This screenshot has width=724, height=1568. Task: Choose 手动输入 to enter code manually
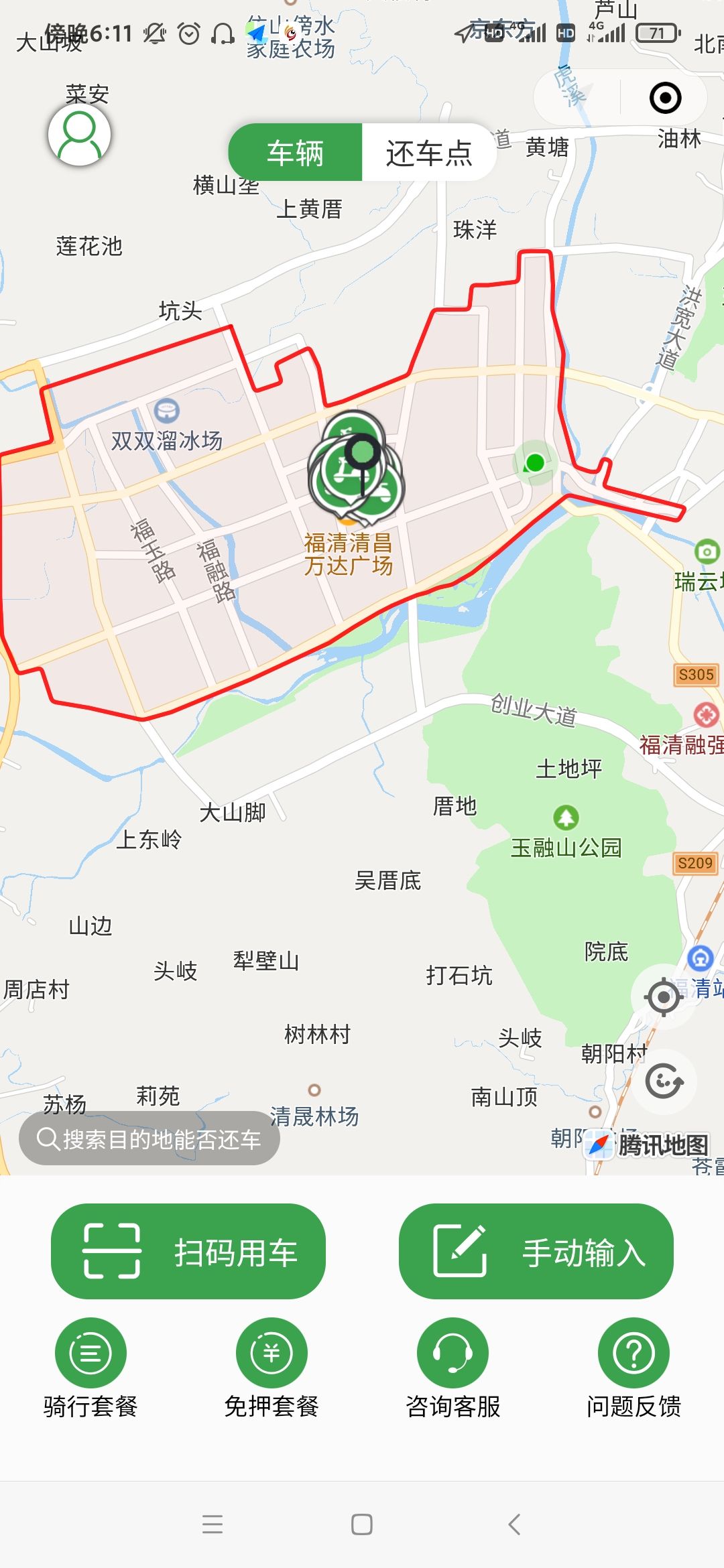[536, 1252]
